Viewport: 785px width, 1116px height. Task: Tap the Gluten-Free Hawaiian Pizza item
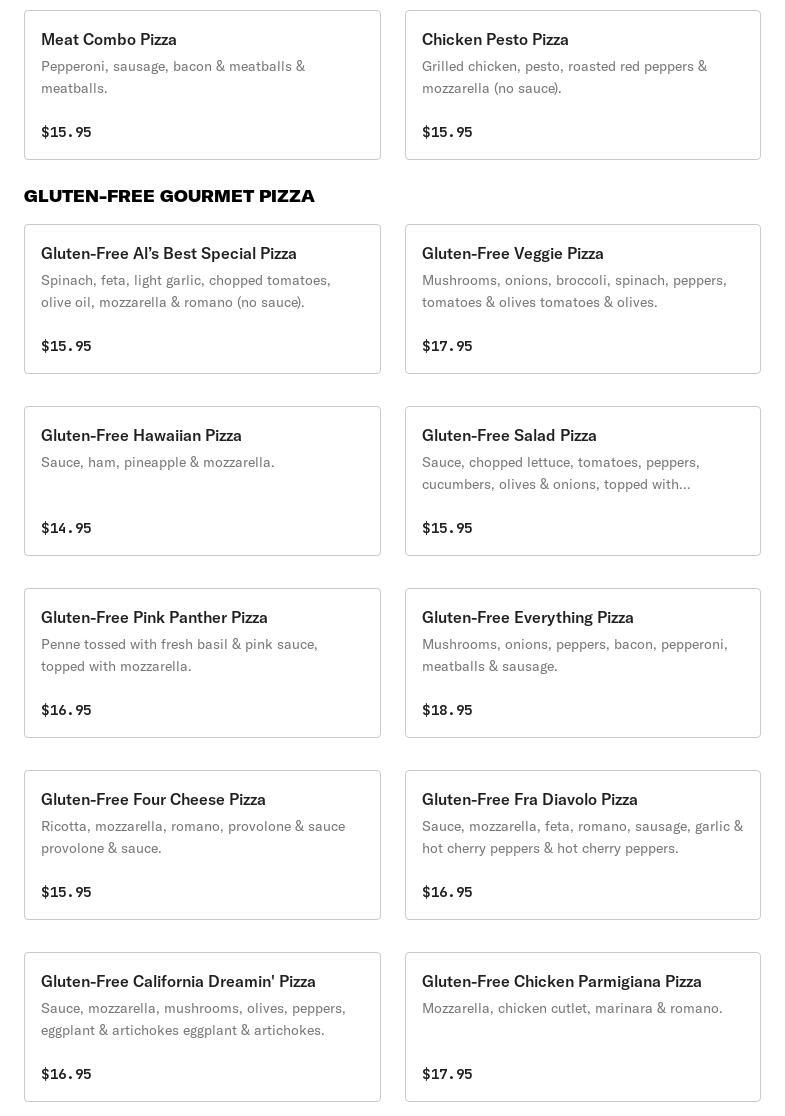pyautogui.click(x=202, y=481)
